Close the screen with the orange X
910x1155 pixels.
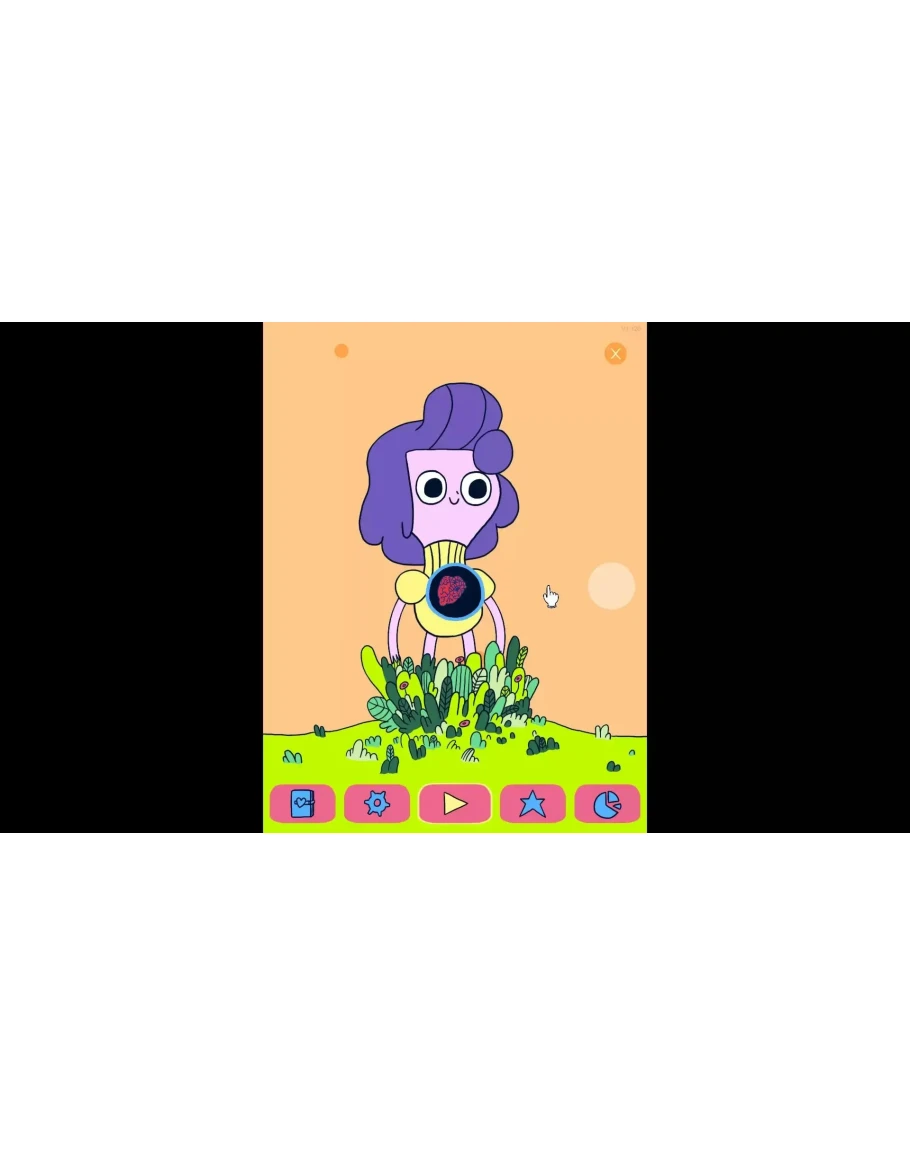point(615,354)
